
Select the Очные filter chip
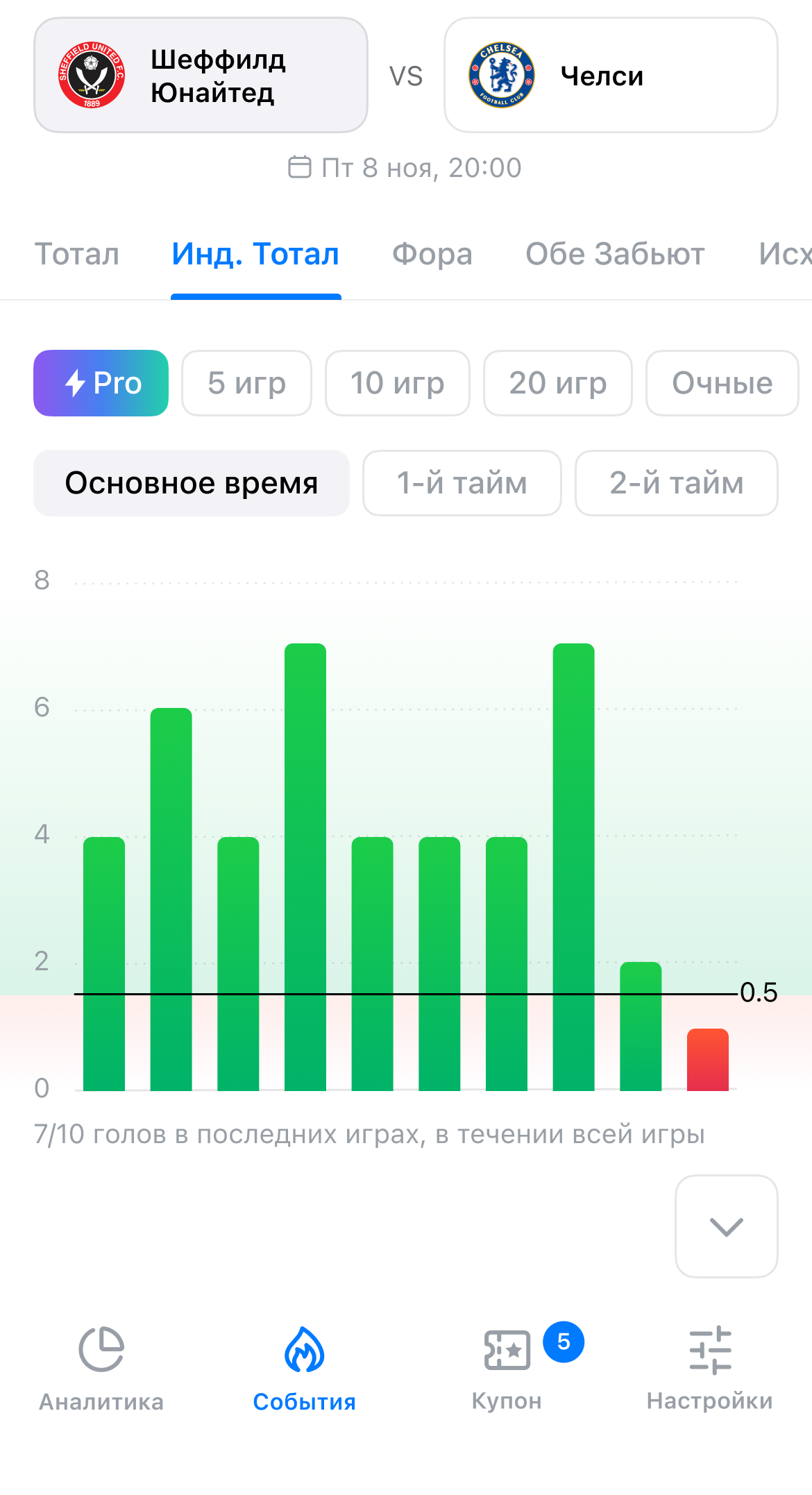click(722, 383)
